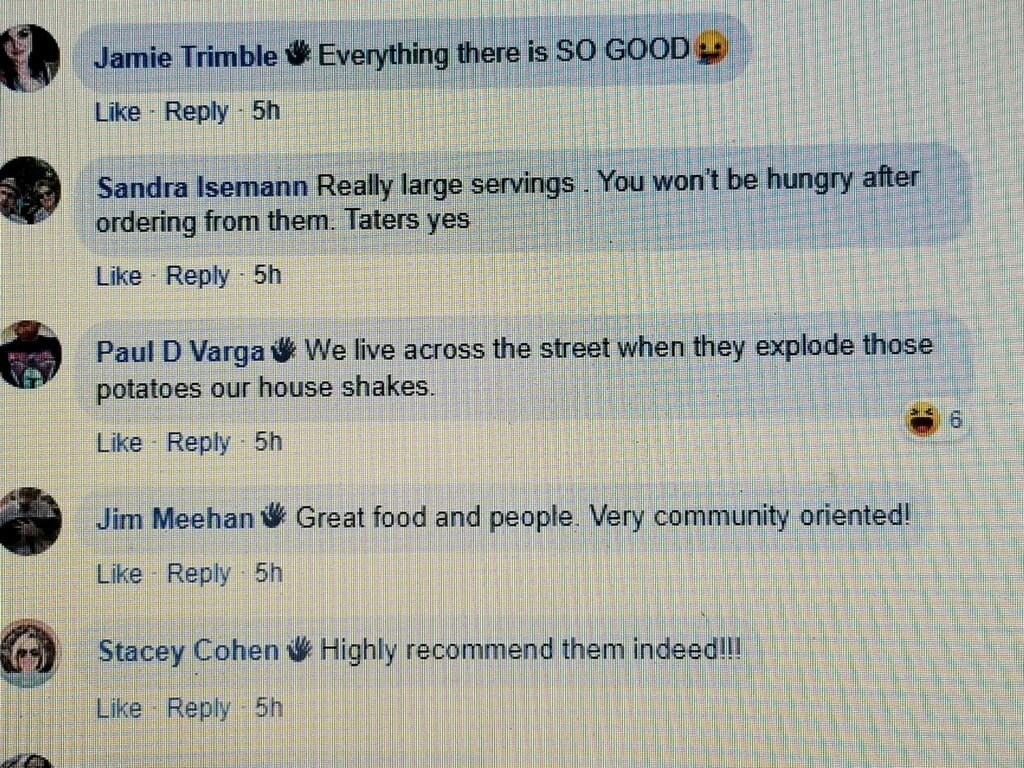Screen dimensions: 1024x768
Task: Like Jim Meehan's comment
Action: coord(119,574)
